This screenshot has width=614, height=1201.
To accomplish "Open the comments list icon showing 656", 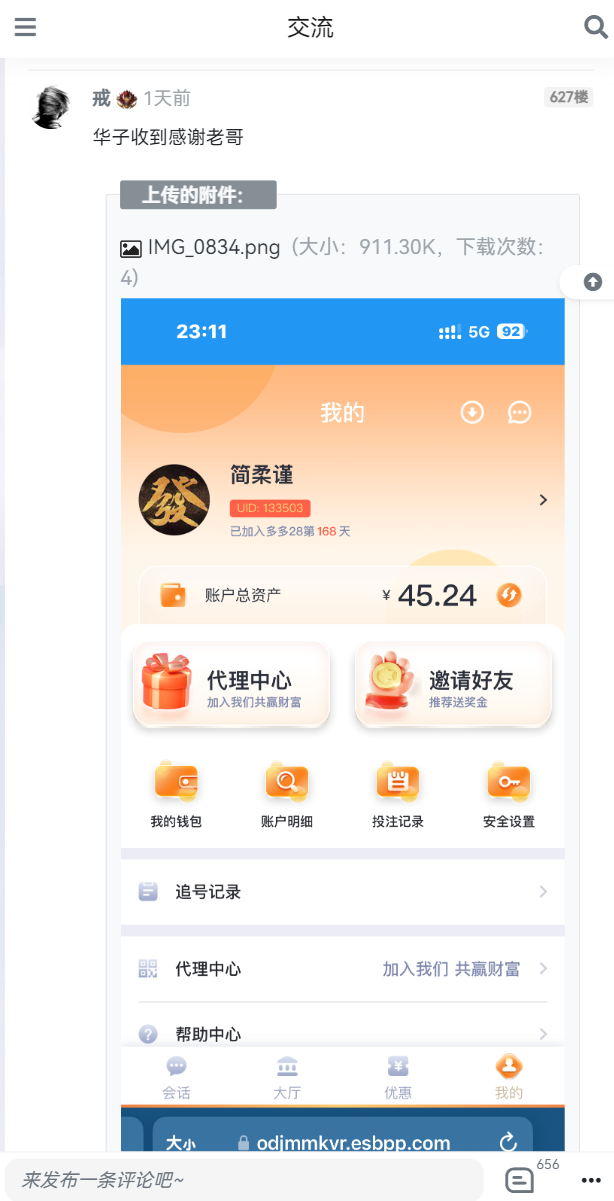I will click(x=520, y=1180).
